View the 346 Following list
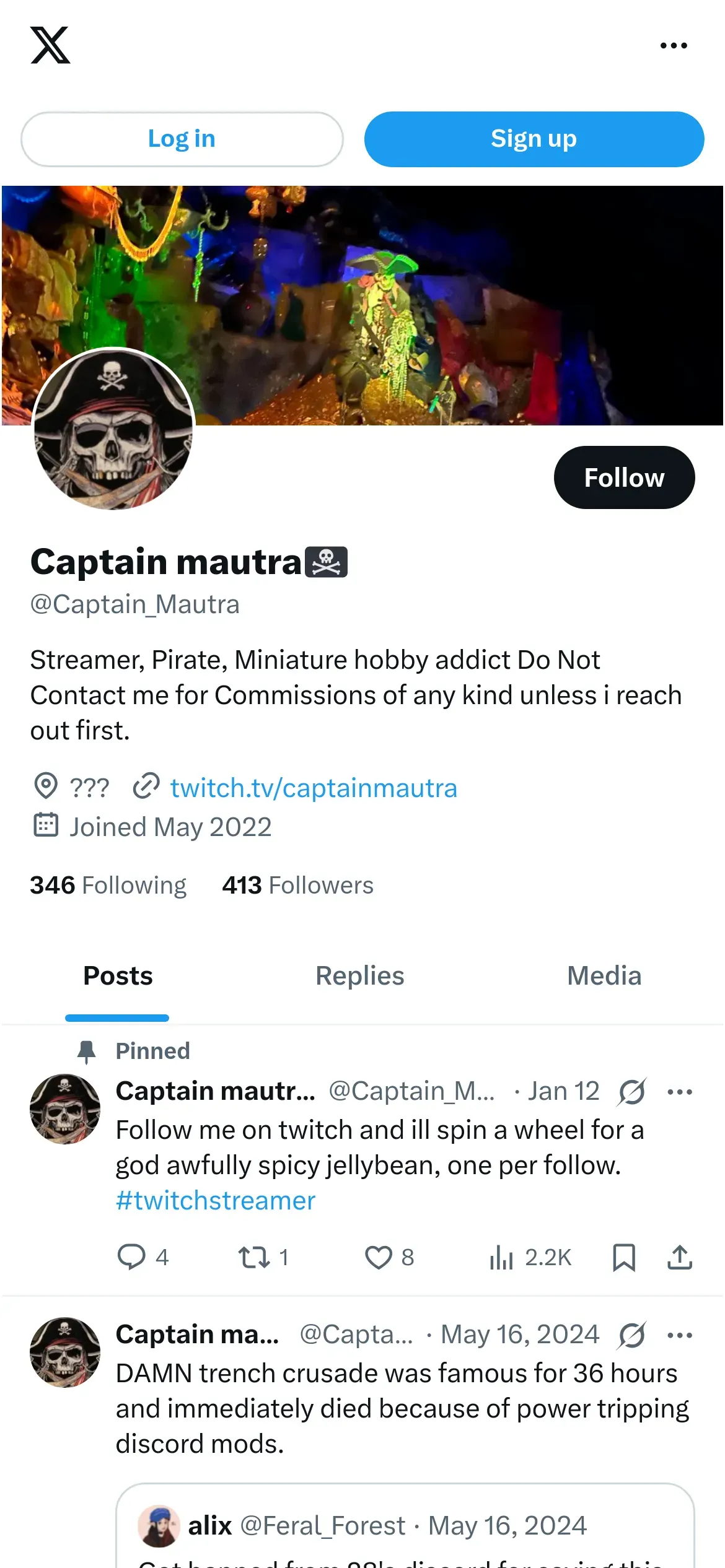The width and height of the screenshot is (725, 1568). pos(108,885)
